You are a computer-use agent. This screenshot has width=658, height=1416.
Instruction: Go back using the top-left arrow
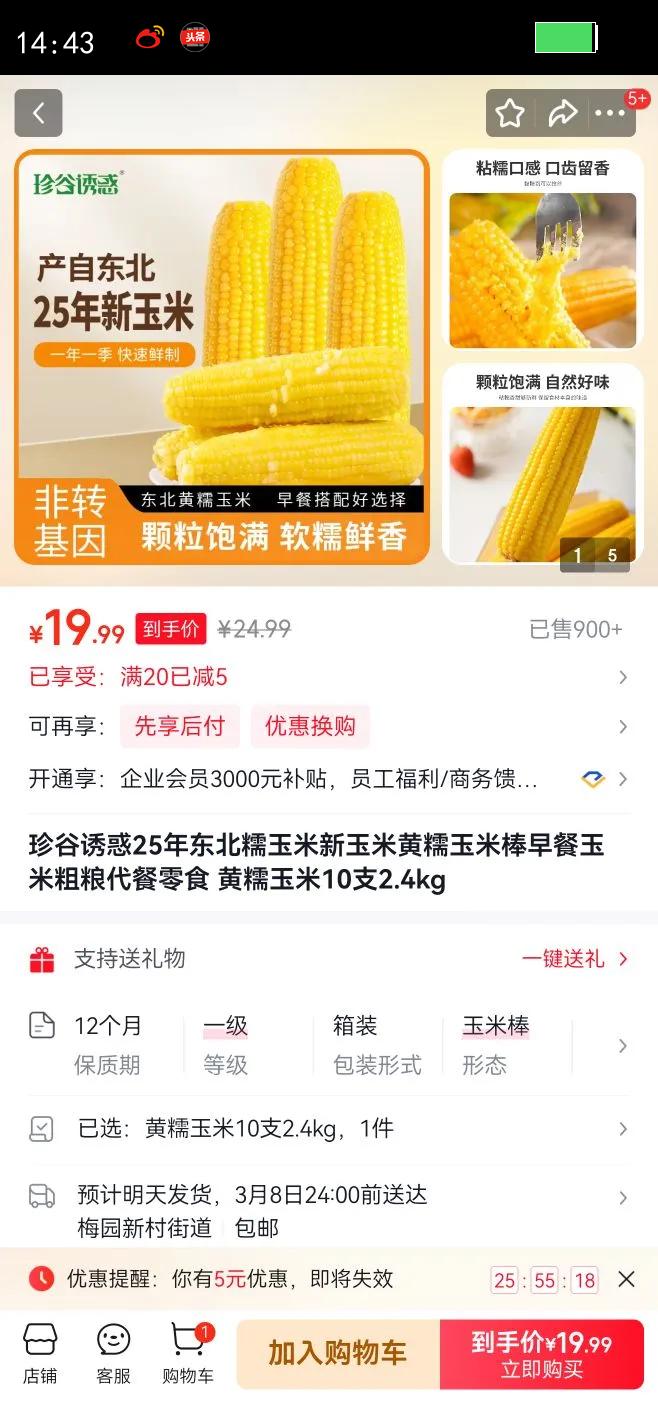click(x=38, y=113)
